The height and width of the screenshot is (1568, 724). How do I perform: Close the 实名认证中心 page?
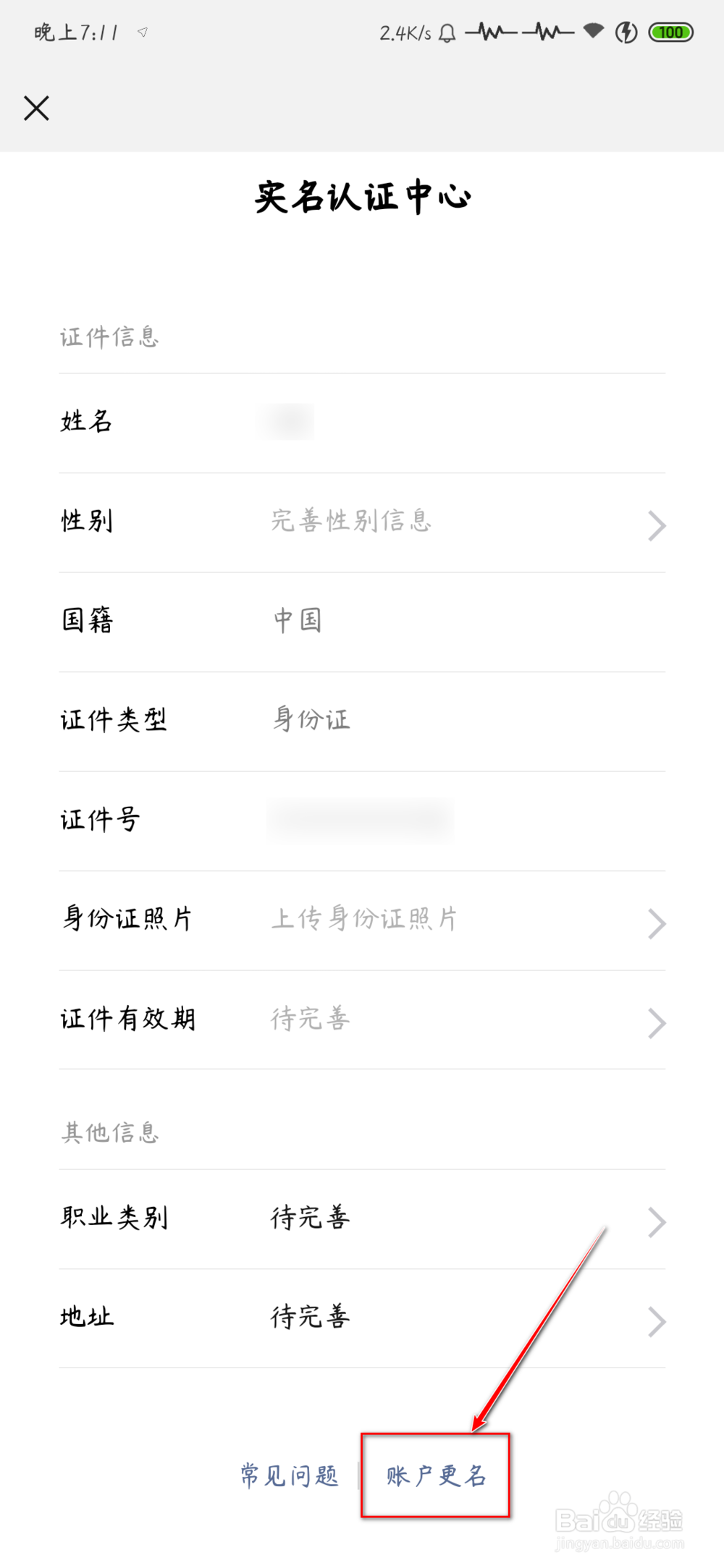[x=36, y=108]
